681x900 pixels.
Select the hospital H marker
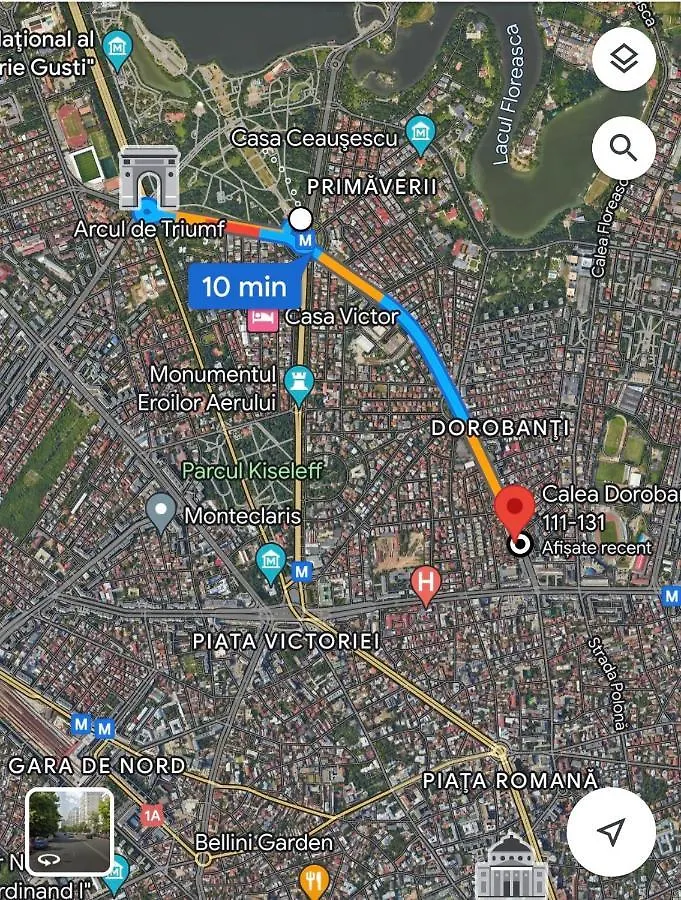[x=427, y=585]
